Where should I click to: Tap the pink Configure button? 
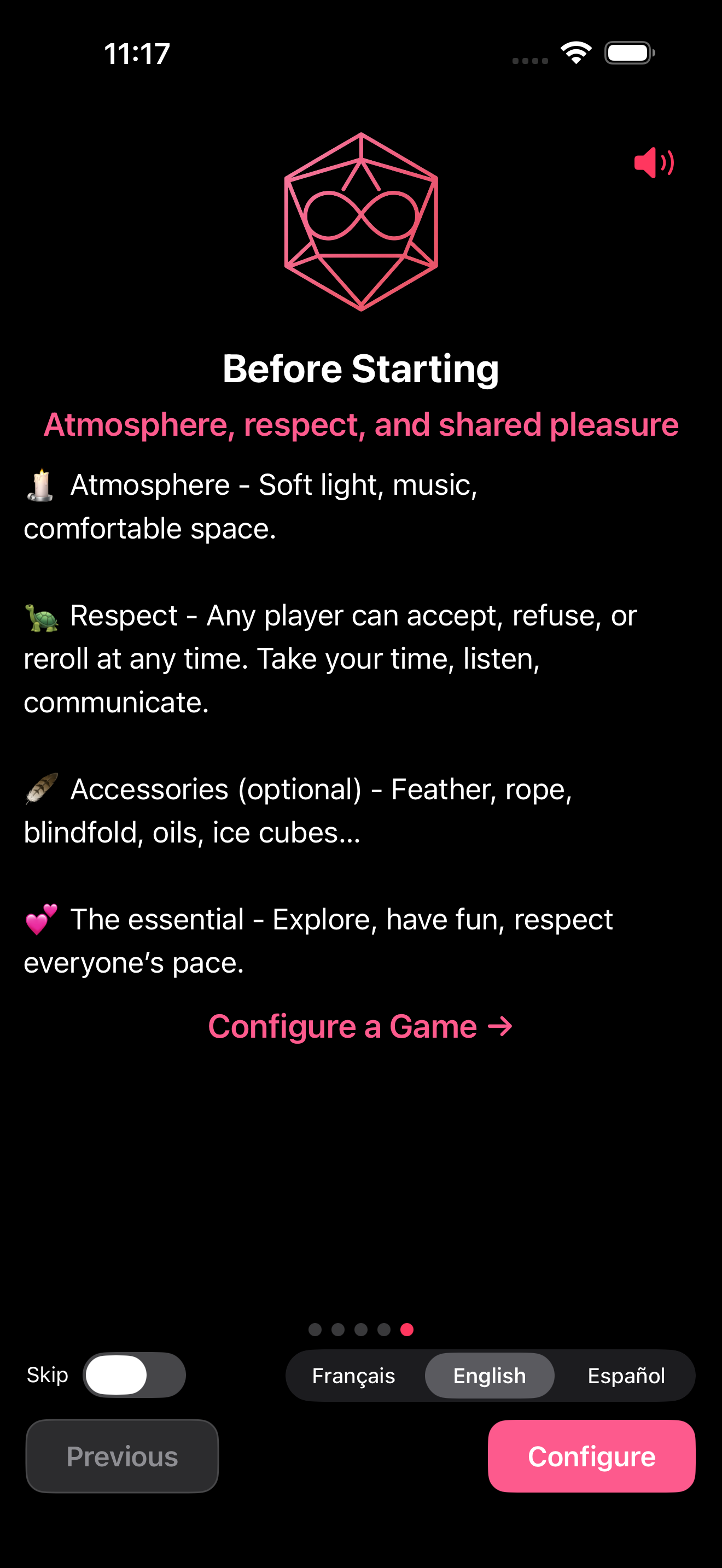(x=591, y=1456)
